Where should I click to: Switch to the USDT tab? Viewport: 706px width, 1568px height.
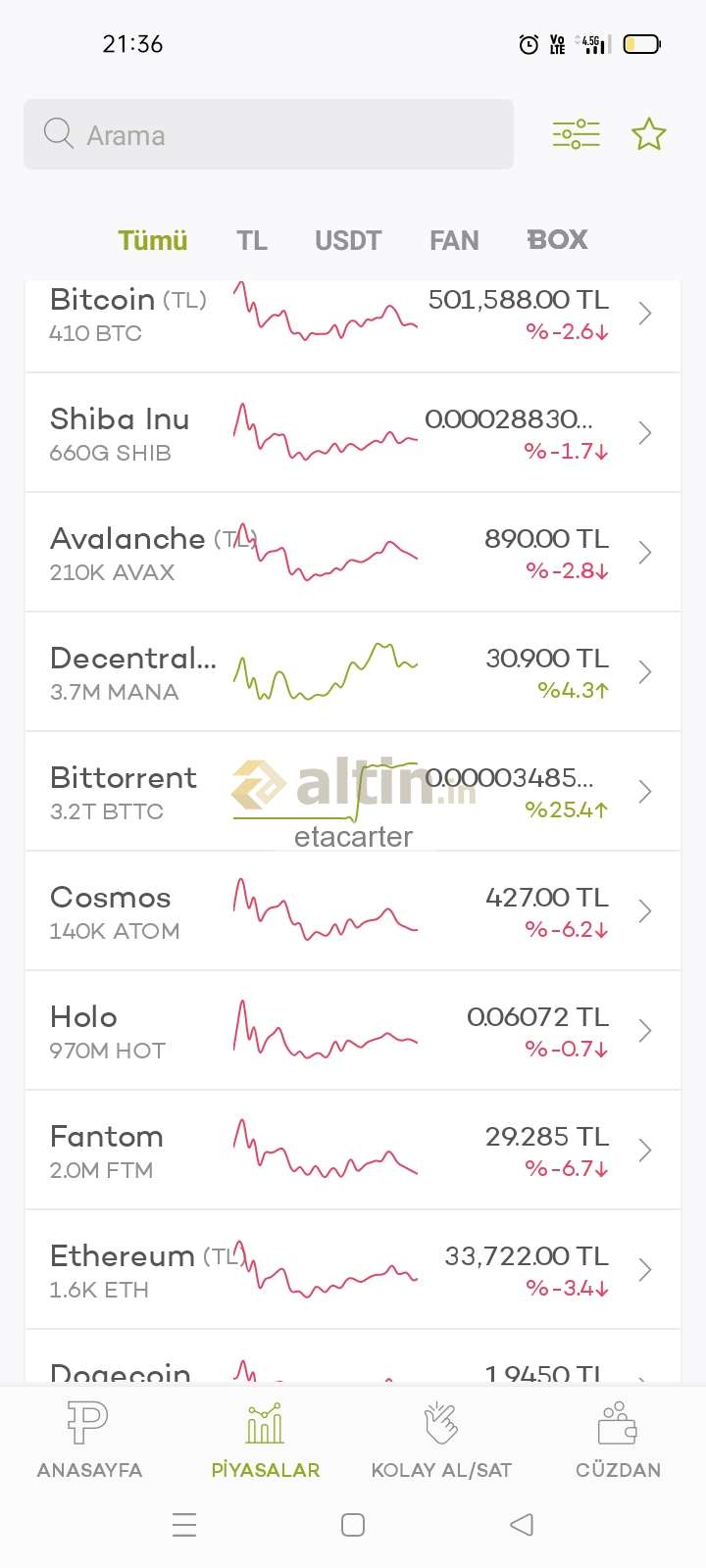(x=348, y=240)
